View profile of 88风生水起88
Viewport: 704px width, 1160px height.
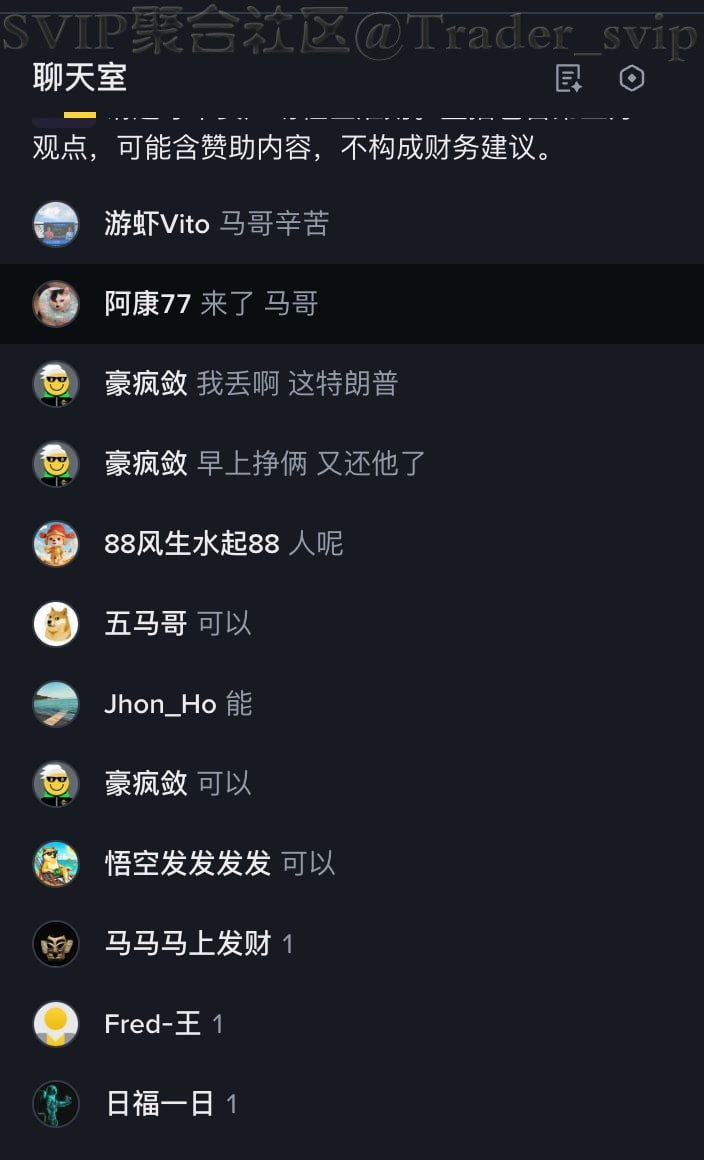click(191, 544)
